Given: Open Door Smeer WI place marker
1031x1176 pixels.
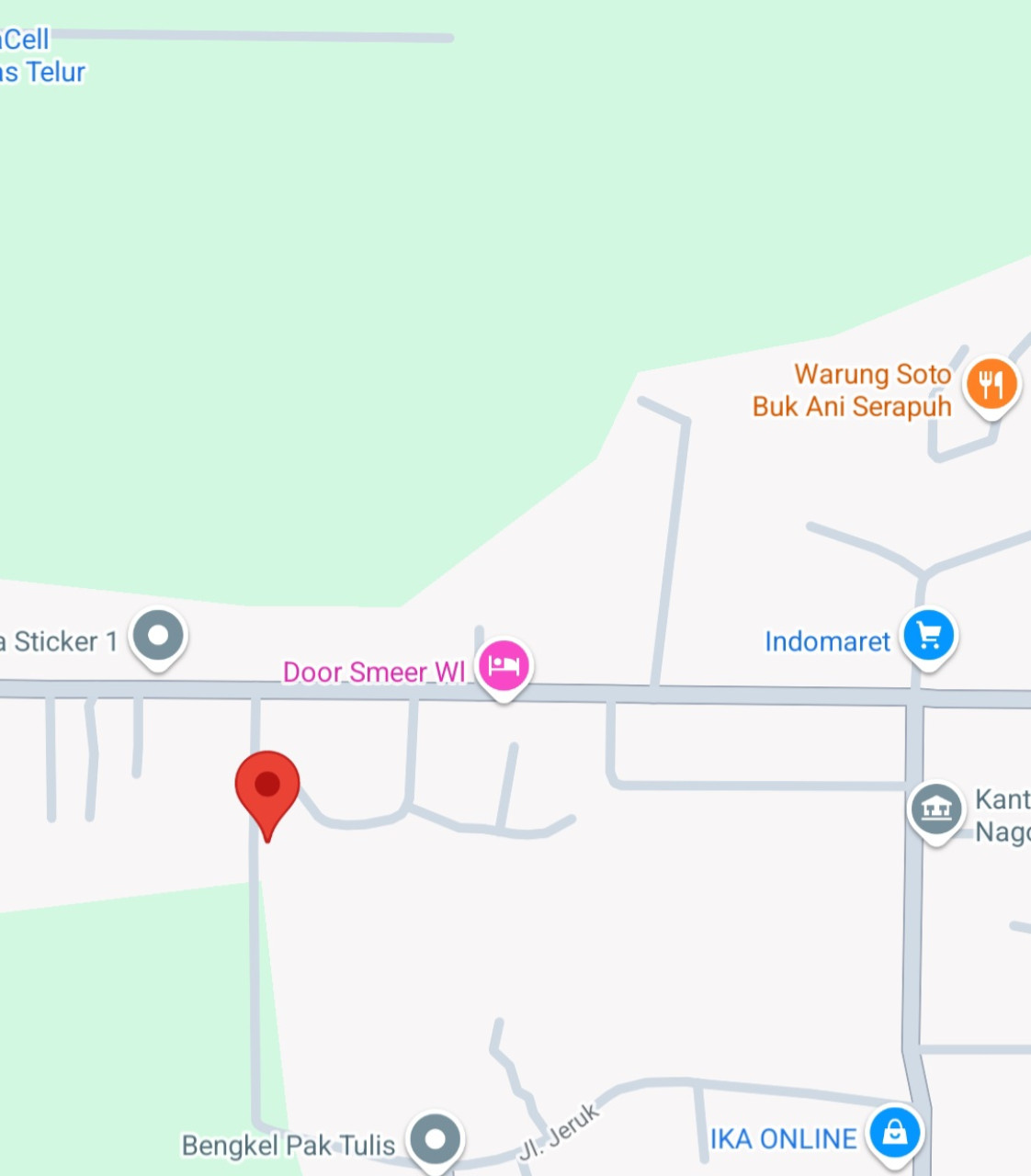Looking at the screenshot, I should 504,666.
